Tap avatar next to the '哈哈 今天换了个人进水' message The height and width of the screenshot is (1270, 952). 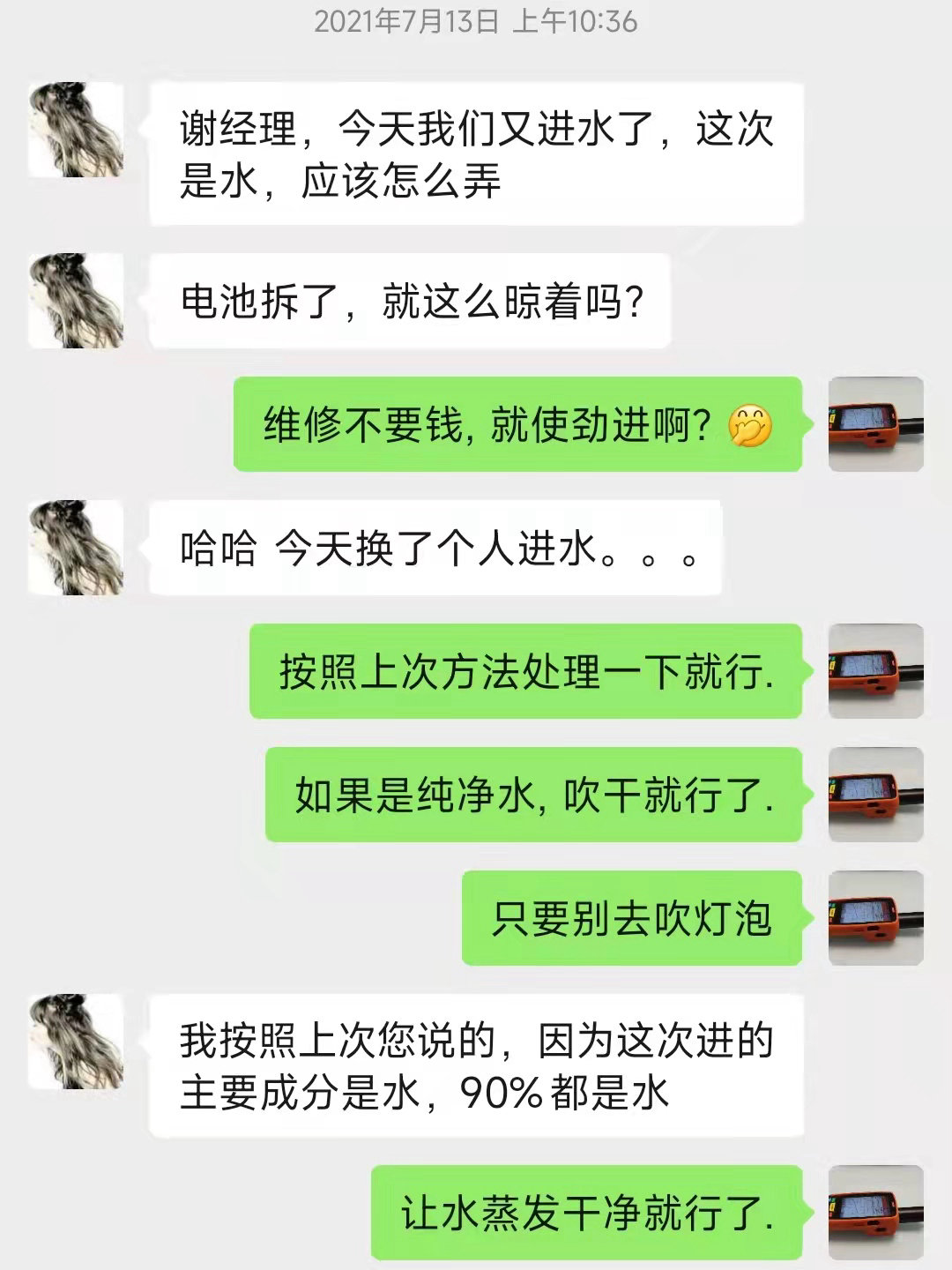point(76,548)
